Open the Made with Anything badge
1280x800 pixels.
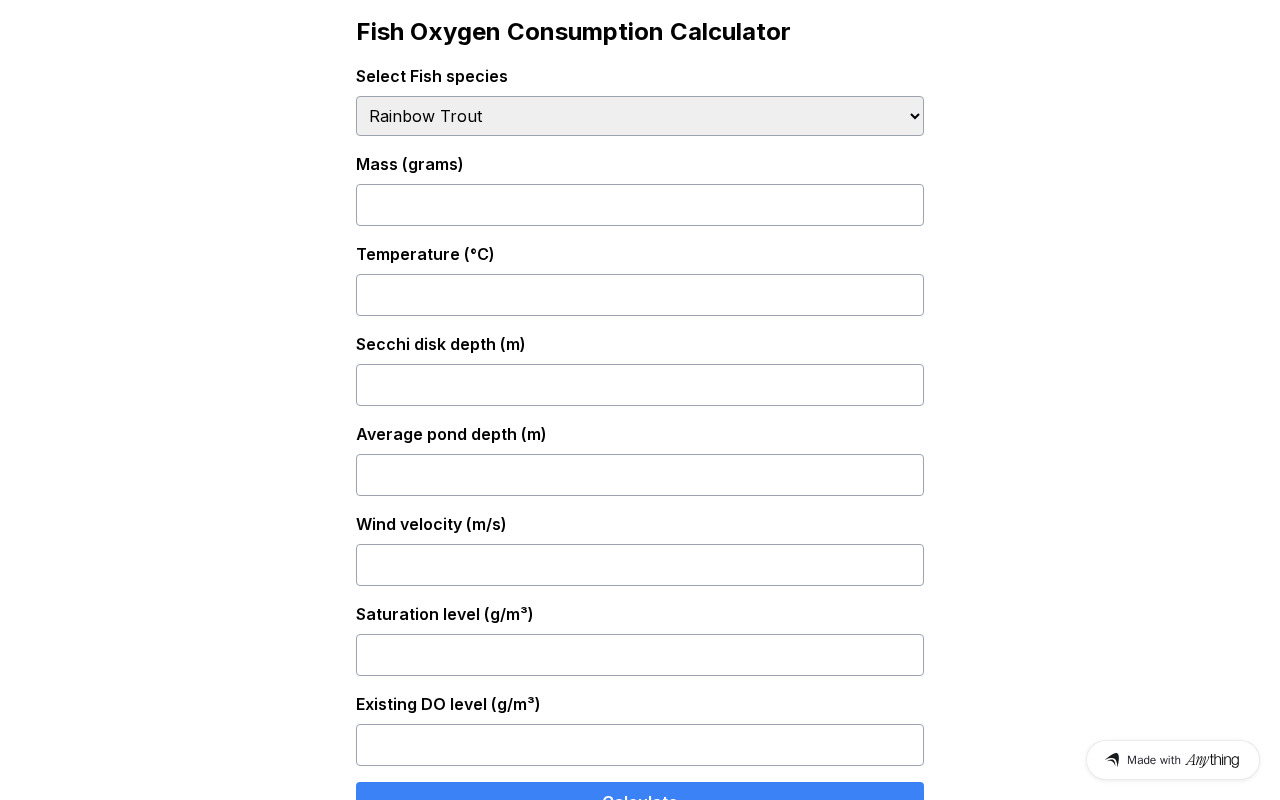click(1172, 760)
